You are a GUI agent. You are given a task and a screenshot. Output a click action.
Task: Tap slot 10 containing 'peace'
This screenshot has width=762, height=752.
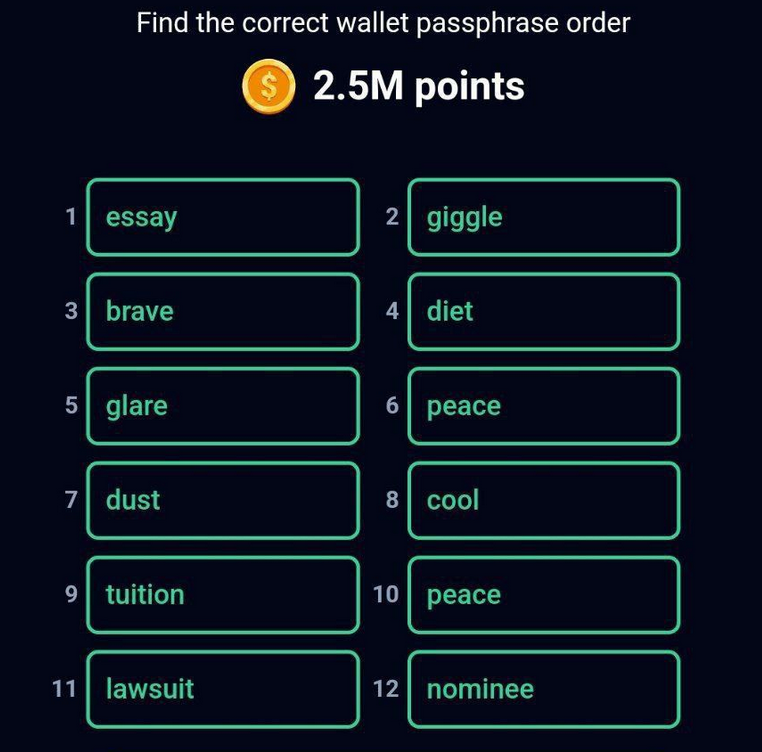click(x=543, y=595)
